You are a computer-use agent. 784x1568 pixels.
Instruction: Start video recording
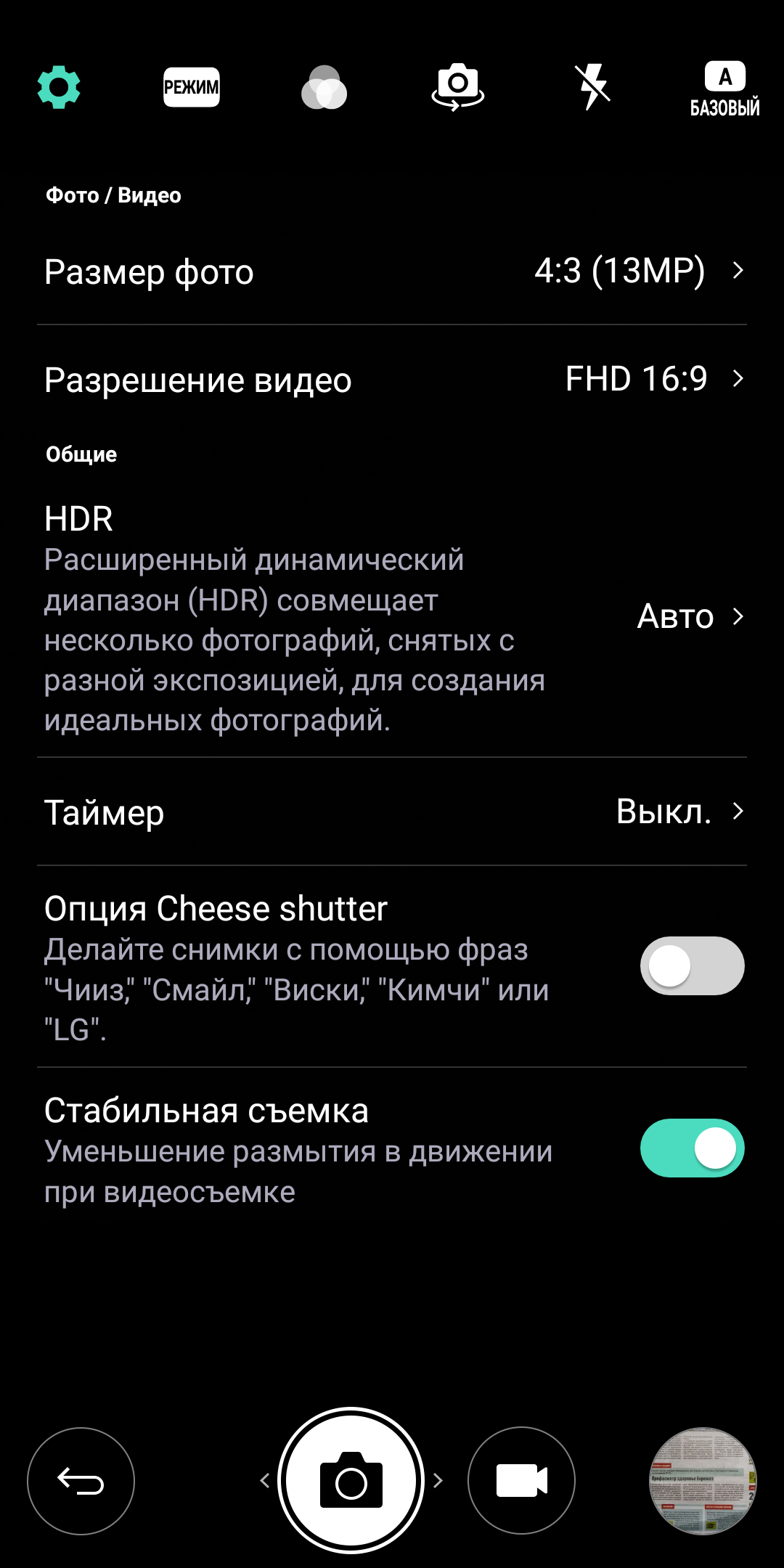[521, 1481]
